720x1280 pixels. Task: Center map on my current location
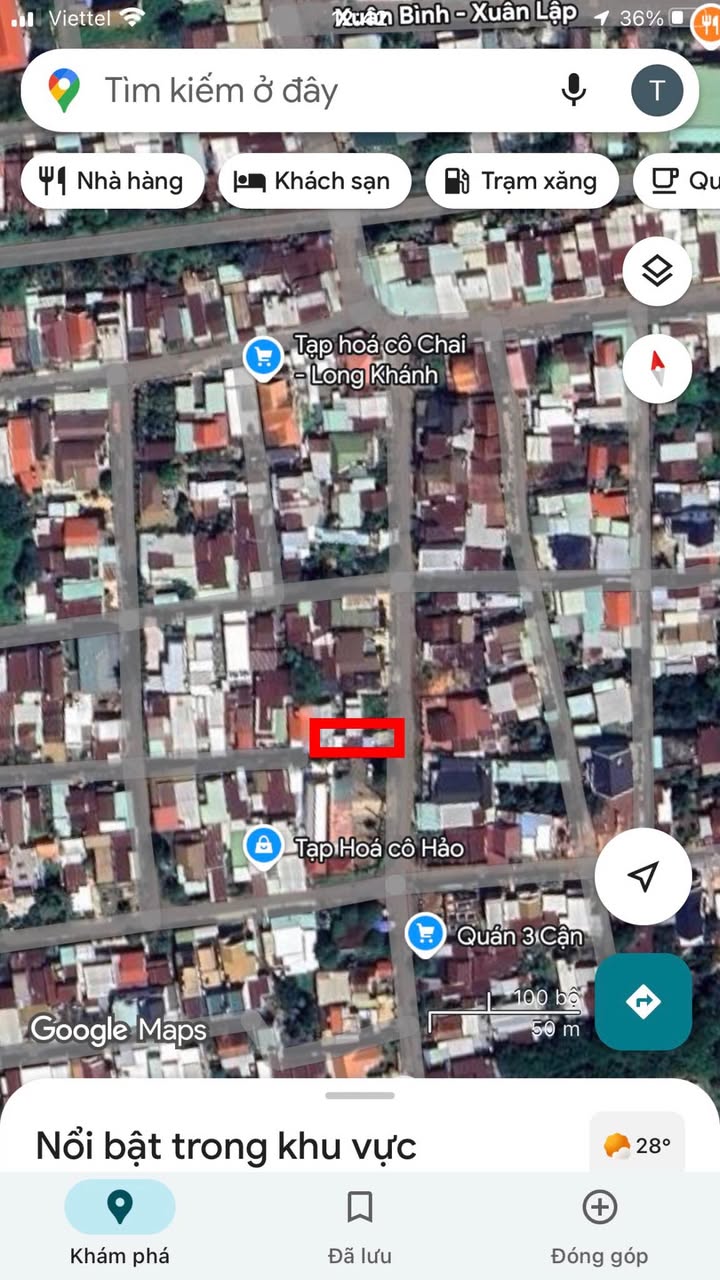tap(643, 877)
